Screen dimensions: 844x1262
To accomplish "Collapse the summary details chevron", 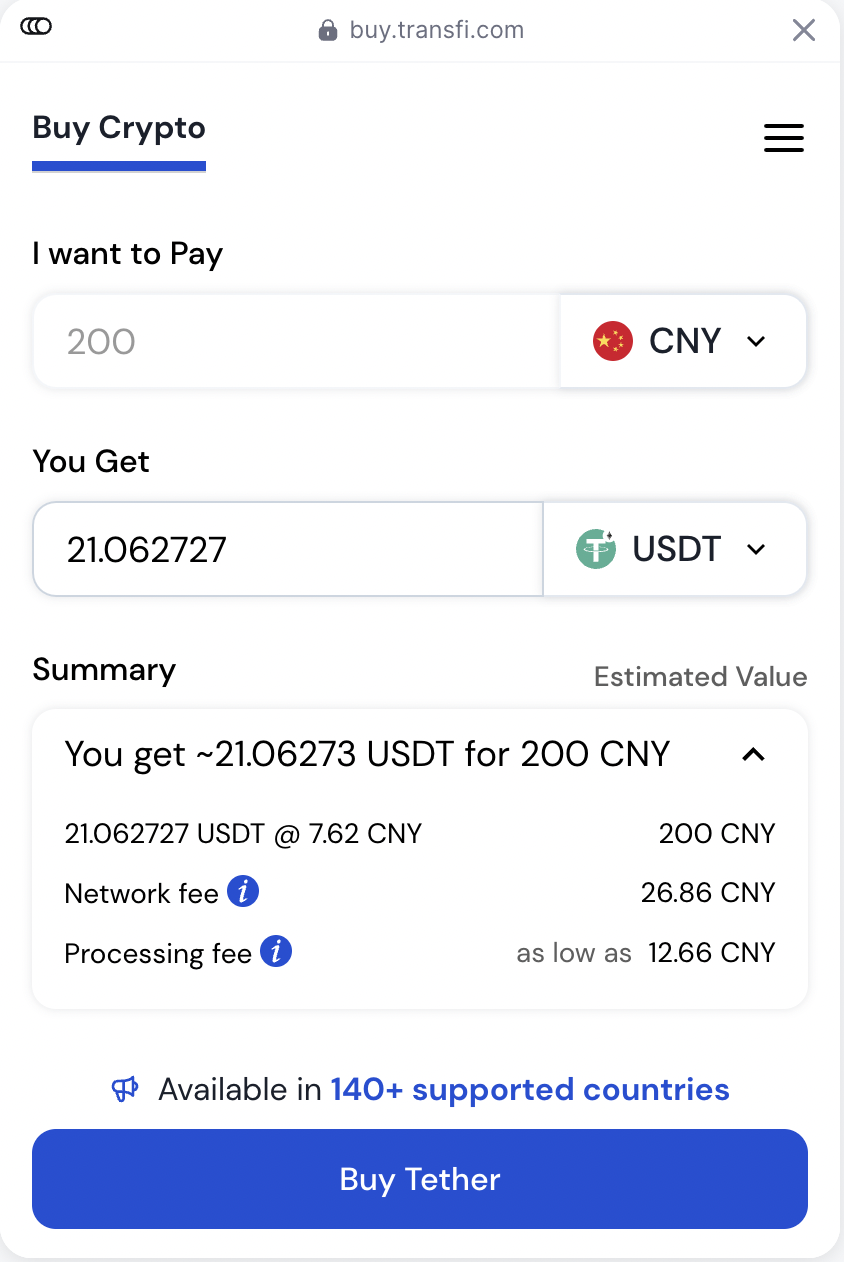I will [x=753, y=755].
